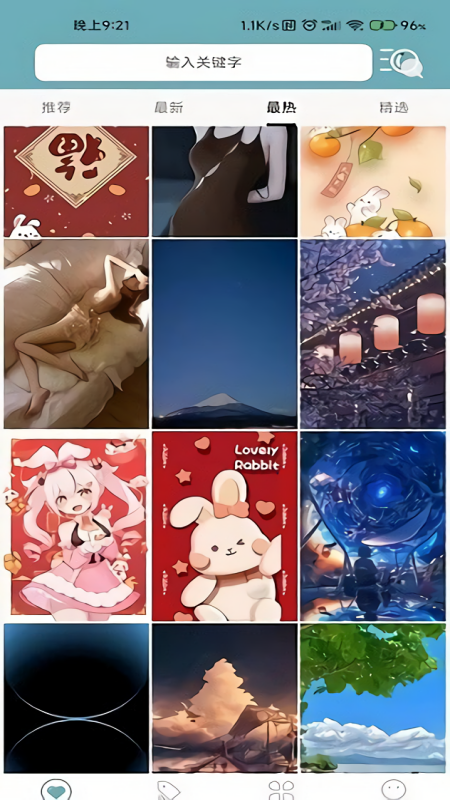Screen dimensions: 450x800
Task: Open the pink-haired bunny girl wallpaper
Action: click(77, 526)
